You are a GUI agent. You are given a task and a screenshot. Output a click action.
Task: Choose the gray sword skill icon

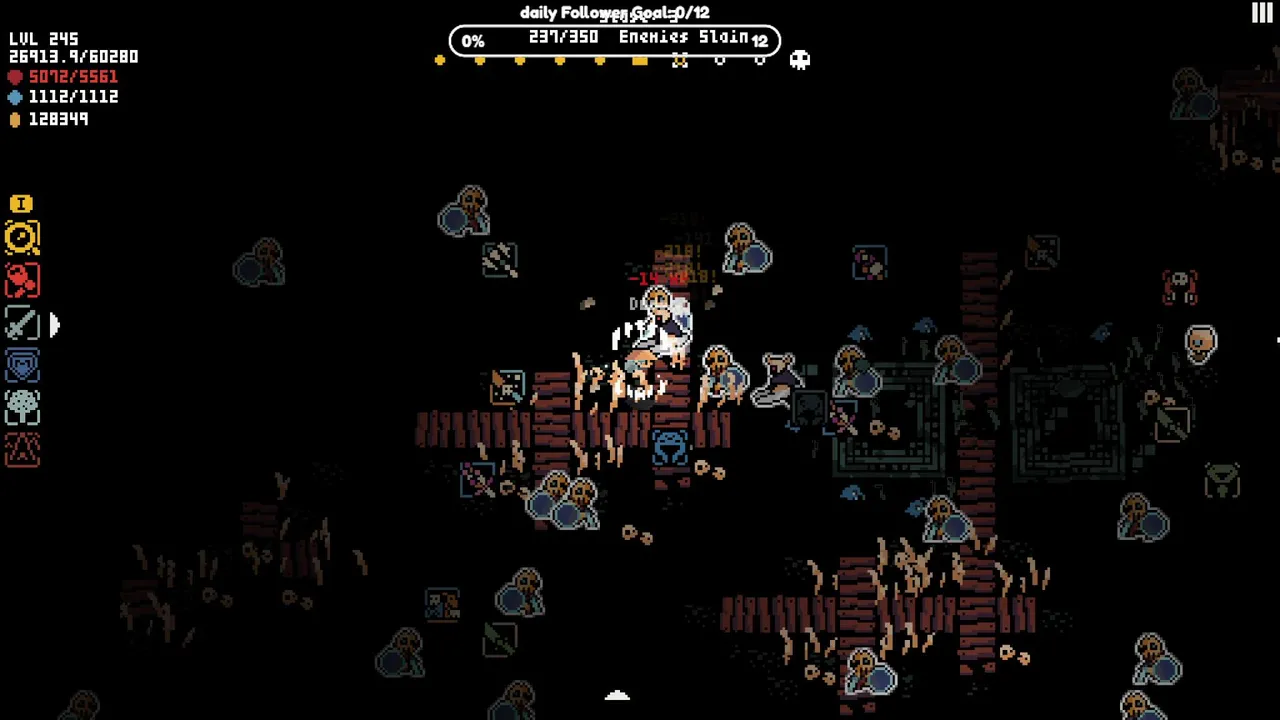coord(22,323)
